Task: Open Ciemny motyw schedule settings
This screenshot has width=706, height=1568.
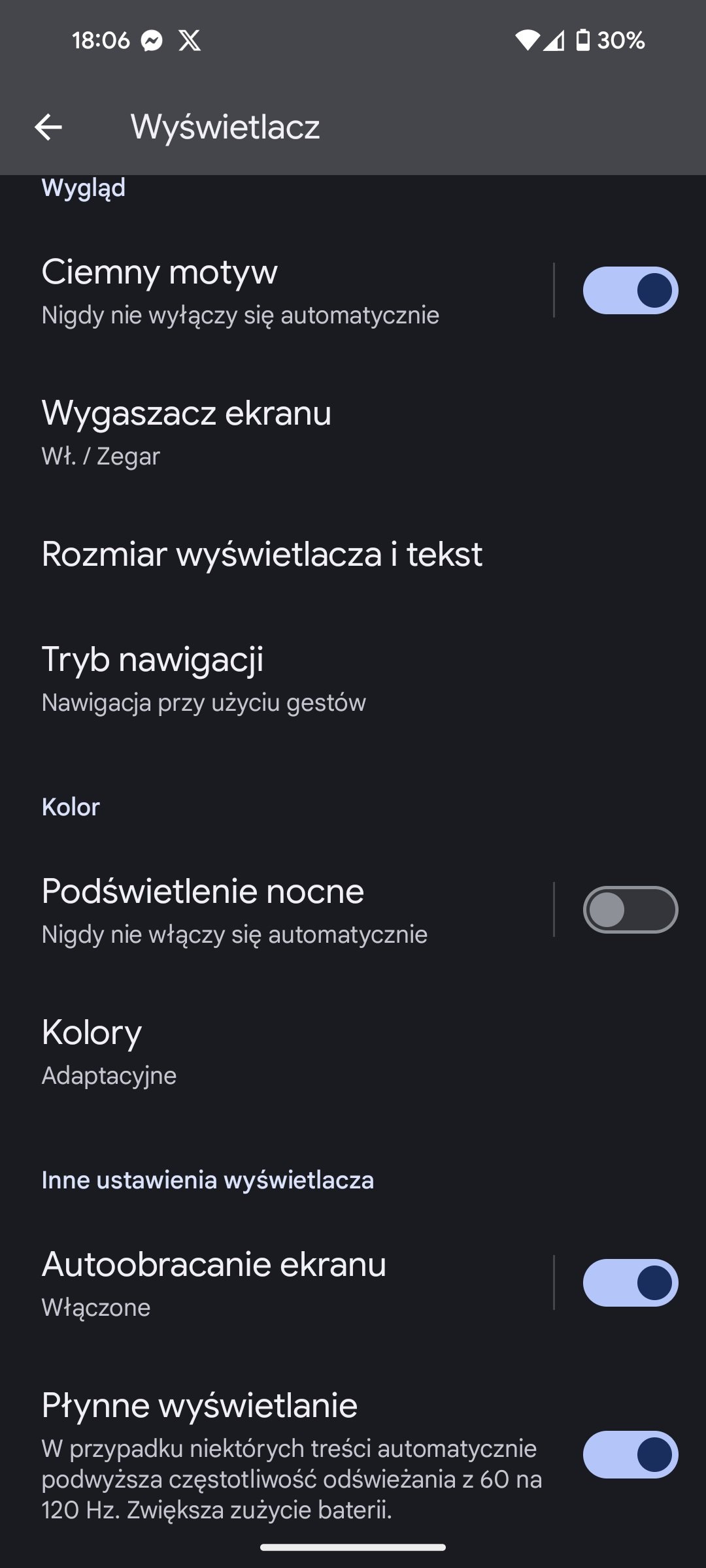Action: click(277, 290)
